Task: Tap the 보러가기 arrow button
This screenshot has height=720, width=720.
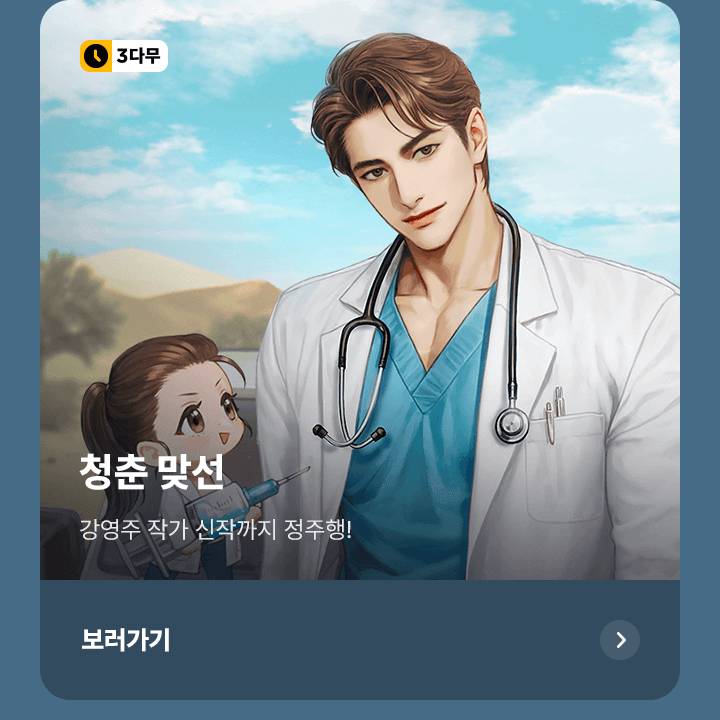Action: point(620,640)
